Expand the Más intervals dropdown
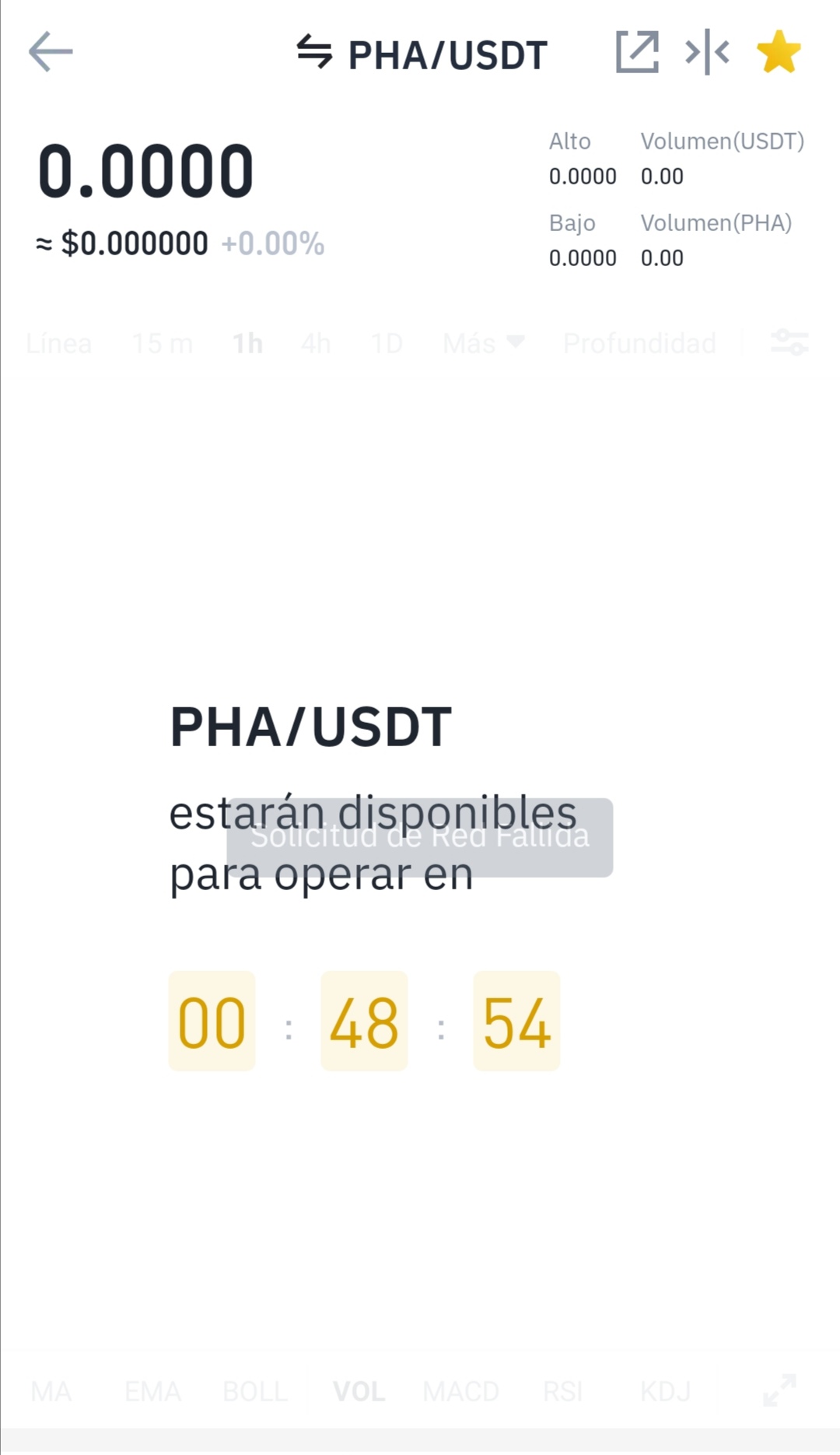Image resolution: width=840 pixels, height=1455 pixels. (484, 343)
